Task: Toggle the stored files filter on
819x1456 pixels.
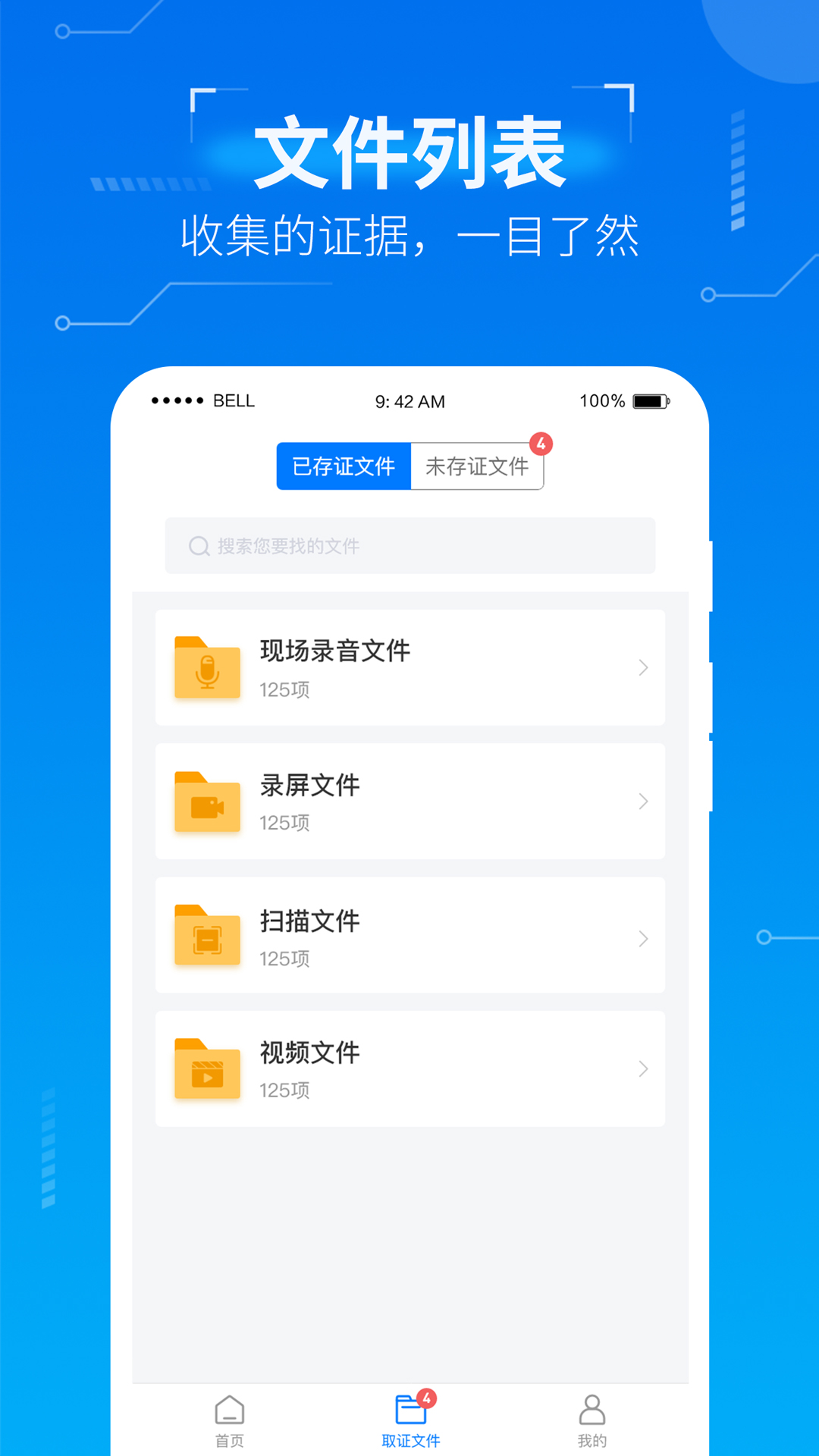Action: pyautogui.click(x=344, y=466)
